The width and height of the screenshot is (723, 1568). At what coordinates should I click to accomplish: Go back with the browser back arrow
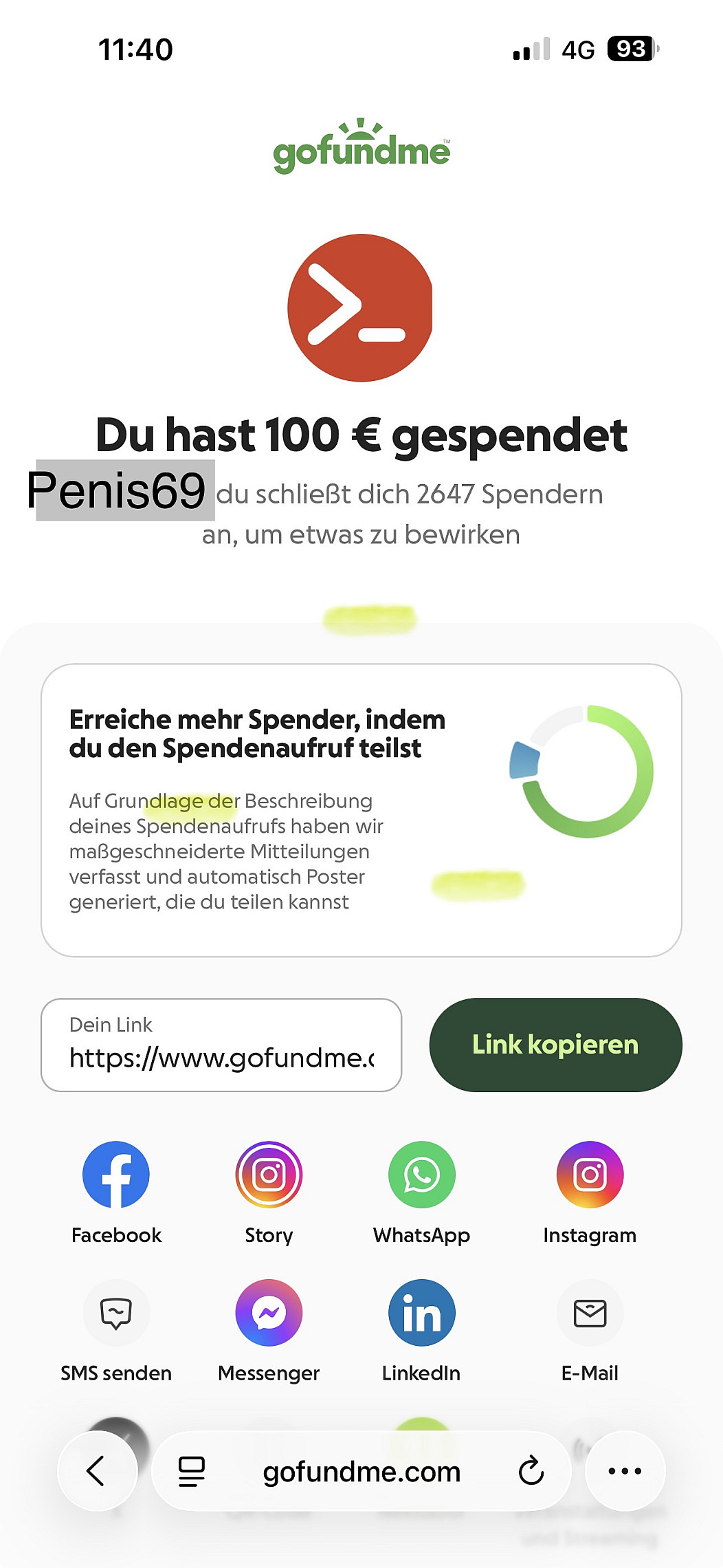coord(97,1471)
